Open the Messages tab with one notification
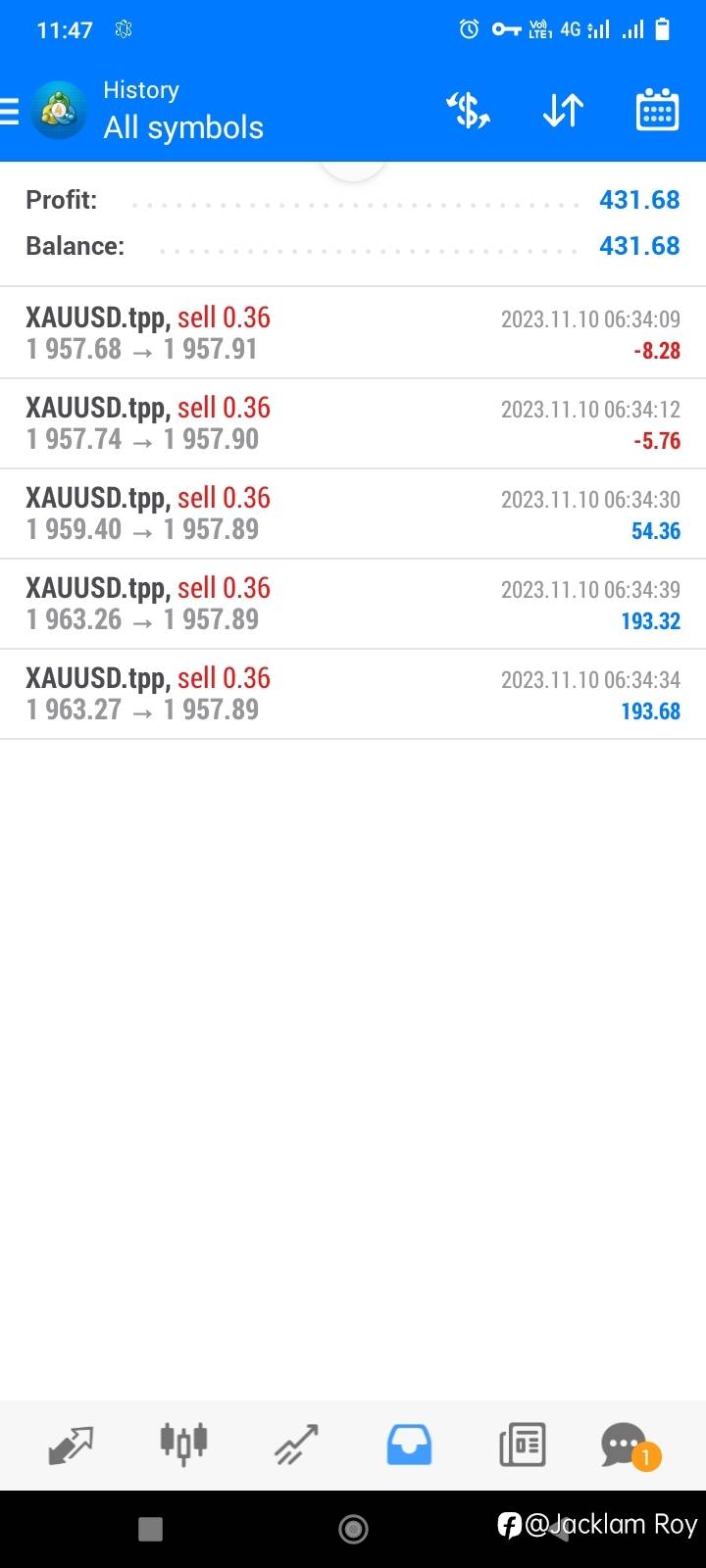The image size is (706, 1568). [x=626, y=1445]
